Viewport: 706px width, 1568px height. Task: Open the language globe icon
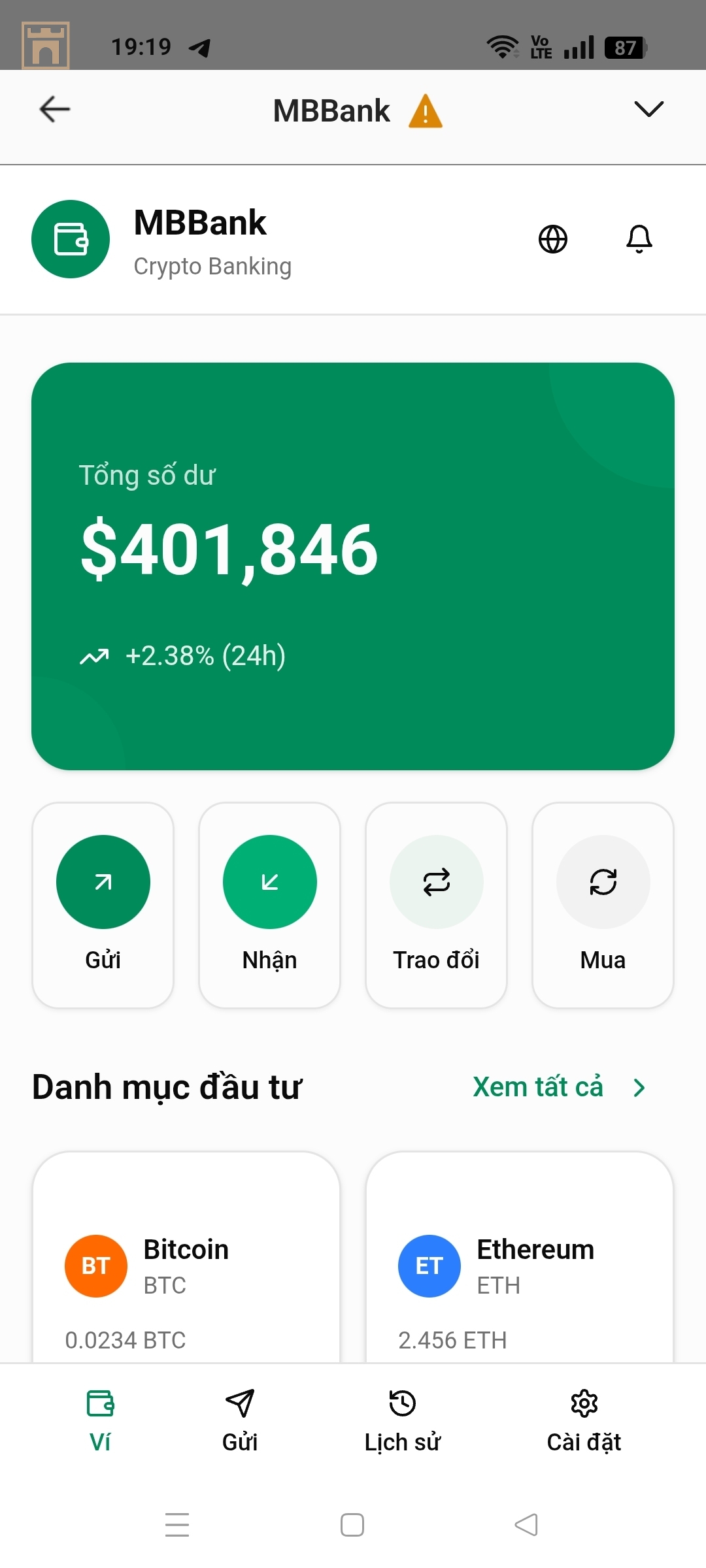tap(553, 239)
